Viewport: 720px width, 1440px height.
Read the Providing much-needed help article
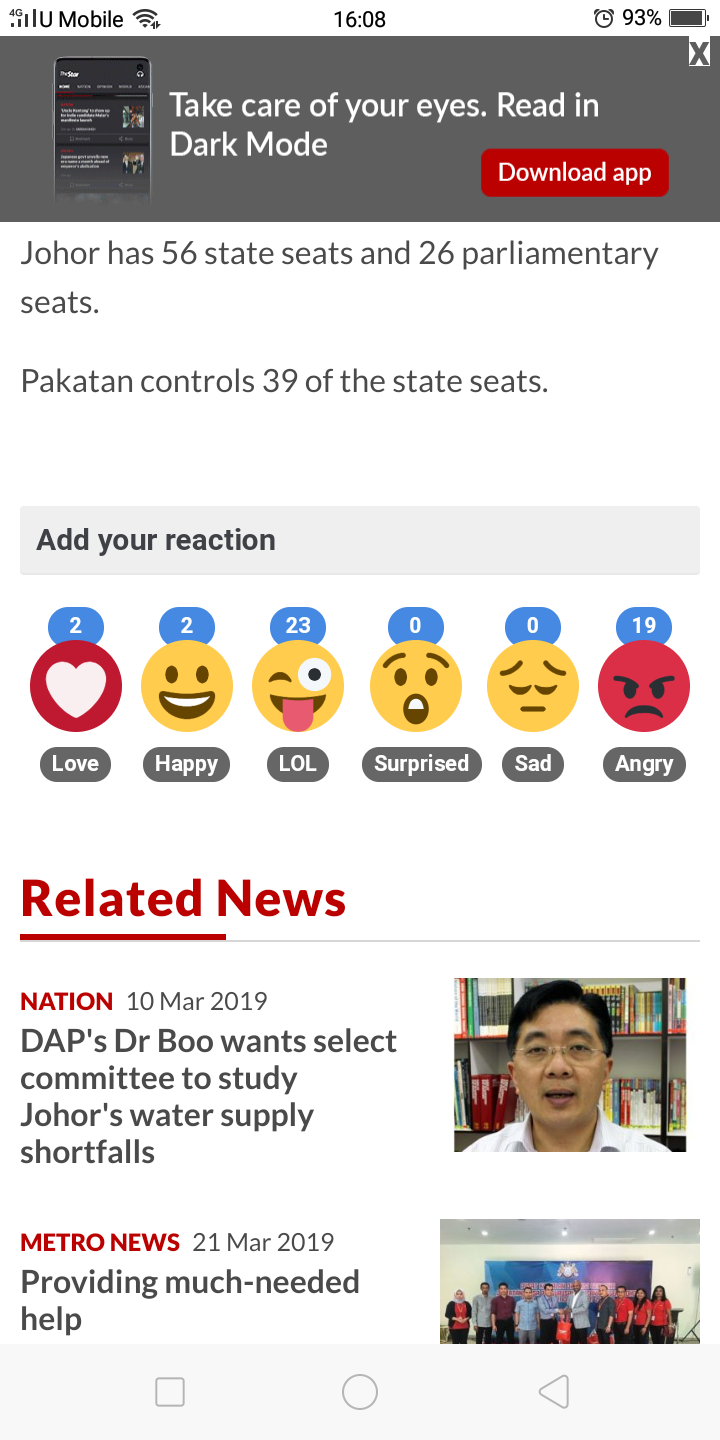click(x=190, y=1300)
